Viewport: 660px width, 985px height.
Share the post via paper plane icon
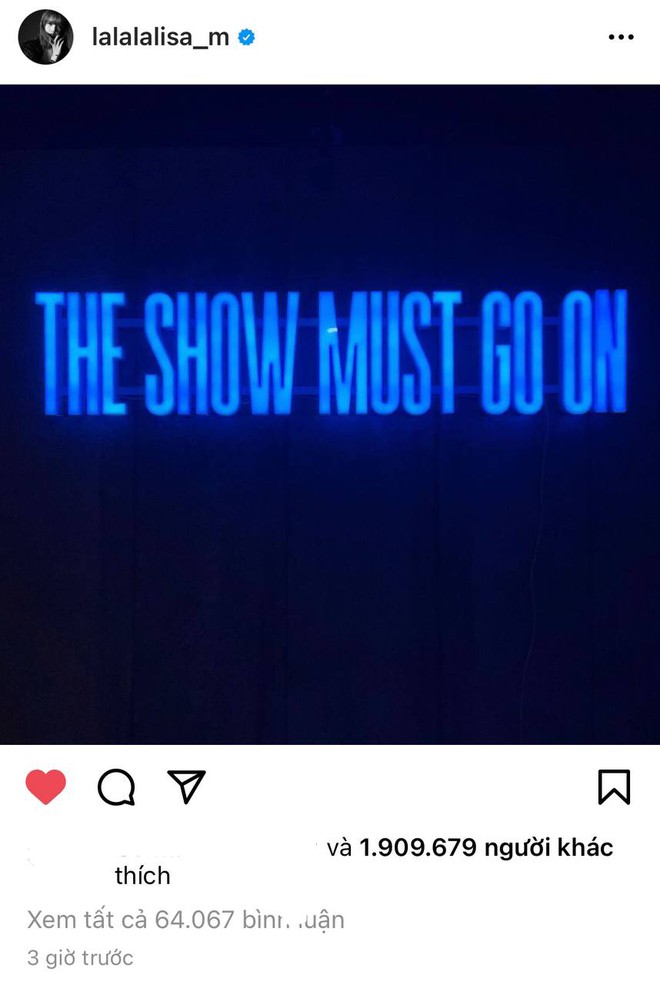coord(186,786)
